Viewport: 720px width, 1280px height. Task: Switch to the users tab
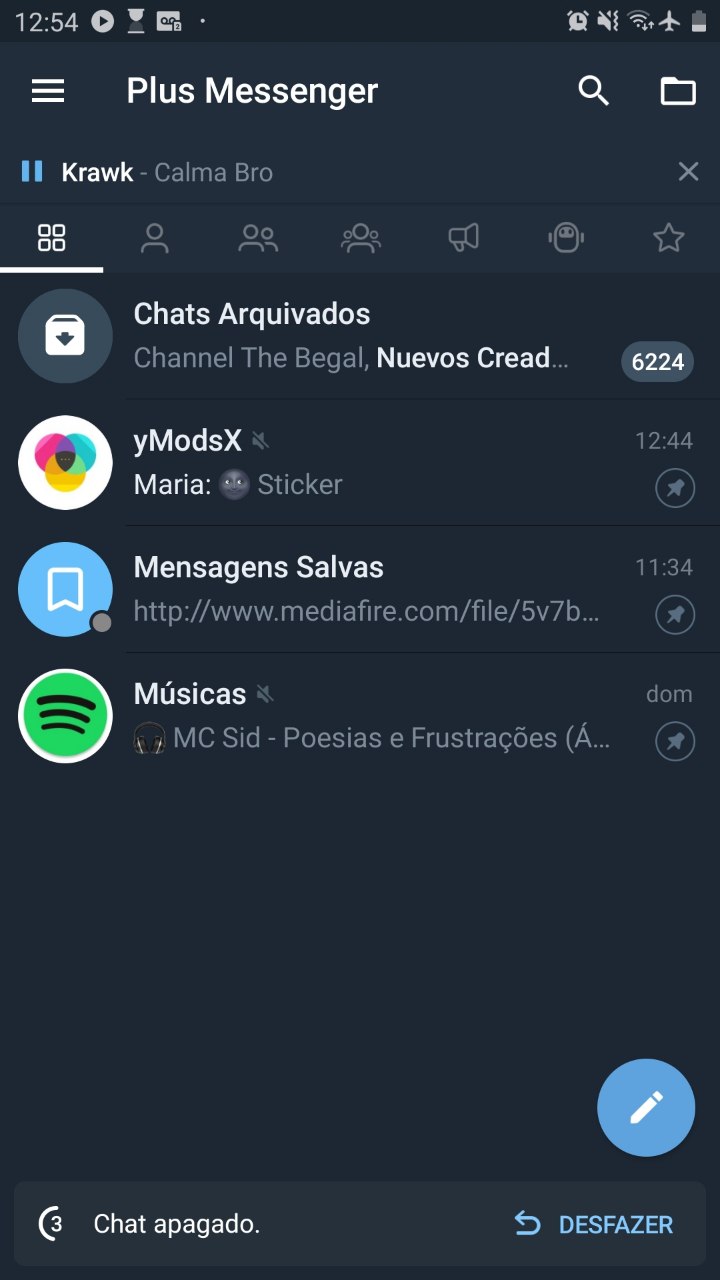[x=154, y=238]
